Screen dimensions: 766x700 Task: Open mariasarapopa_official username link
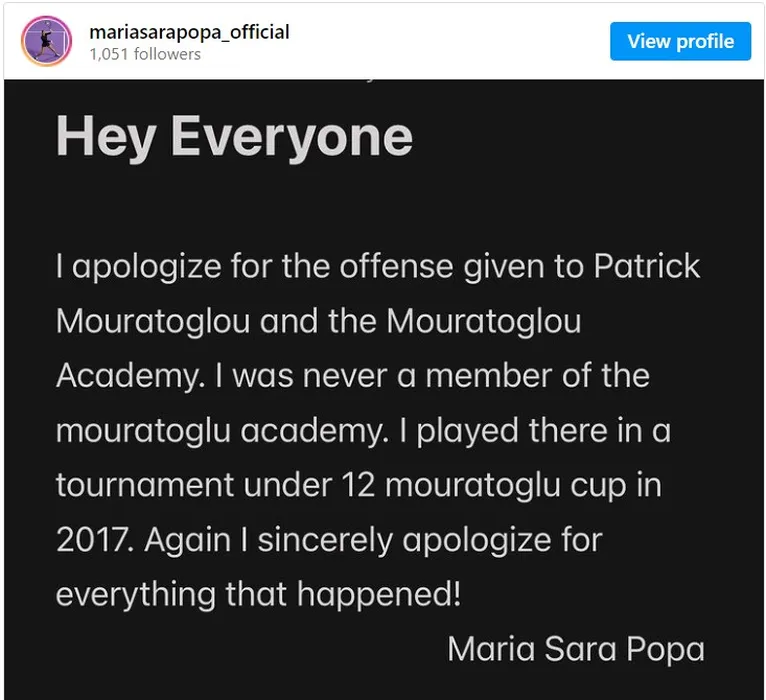click(189, 31)
